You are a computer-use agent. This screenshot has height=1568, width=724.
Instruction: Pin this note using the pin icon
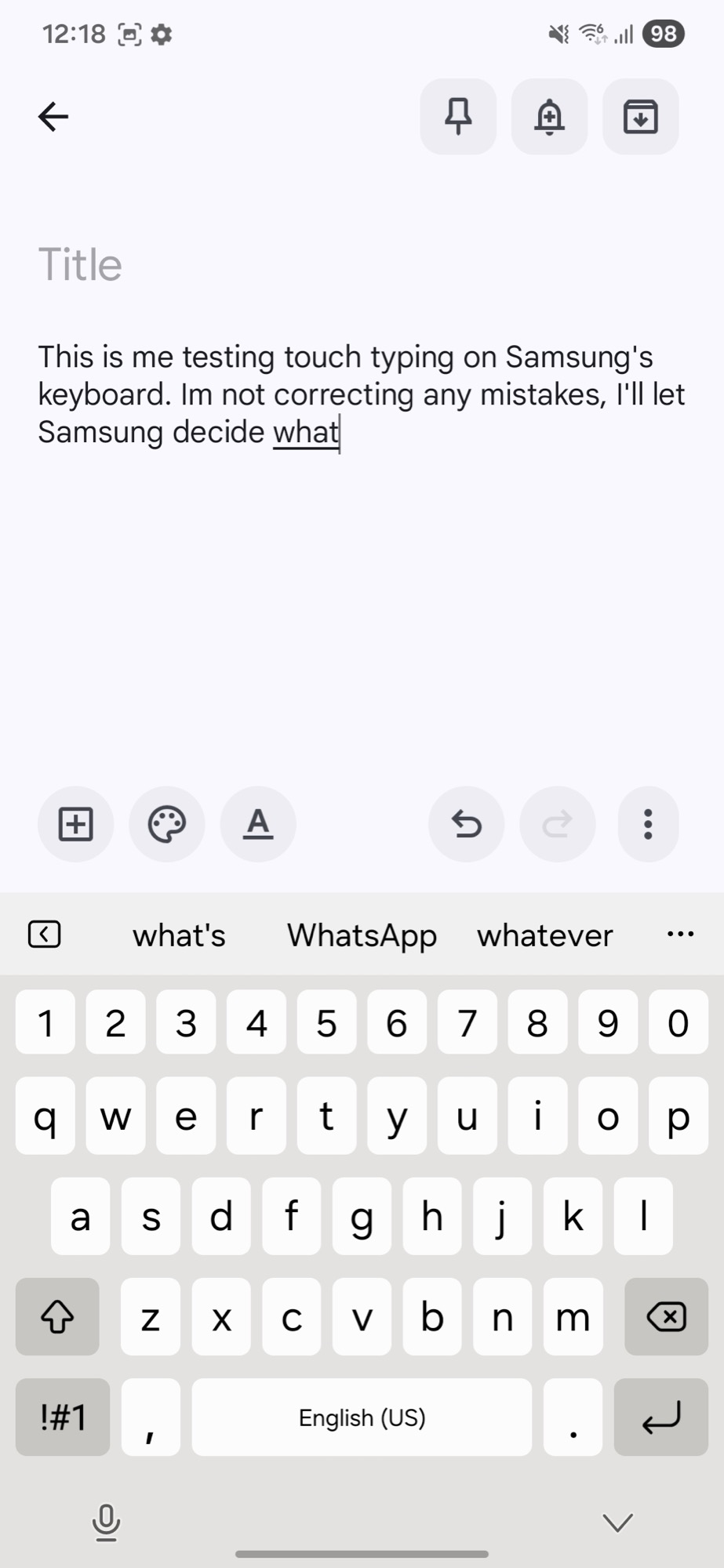click(x=457, y=117)
